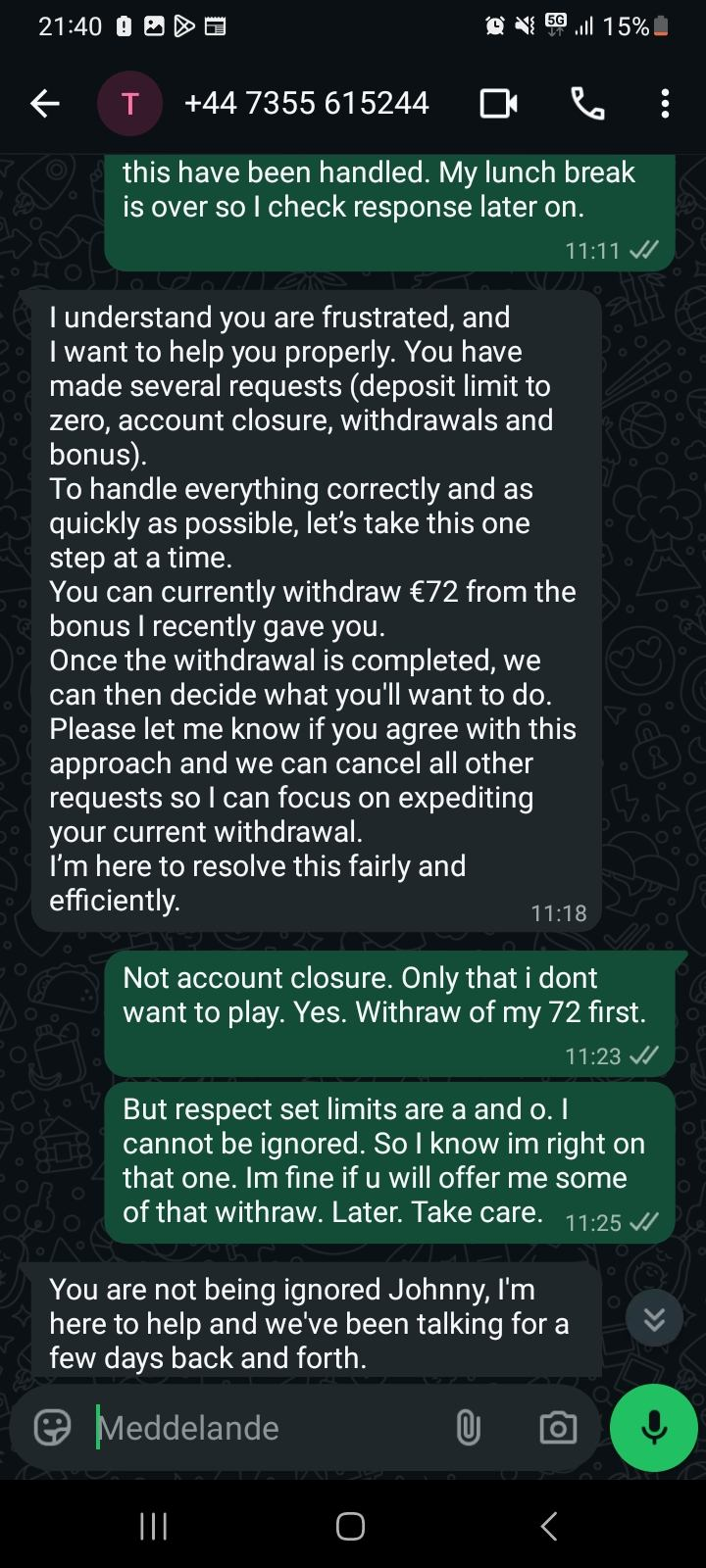This screenshot has width=706, height=1568.
Task: Open the chat overflow menu
Action: coord(665,103)
